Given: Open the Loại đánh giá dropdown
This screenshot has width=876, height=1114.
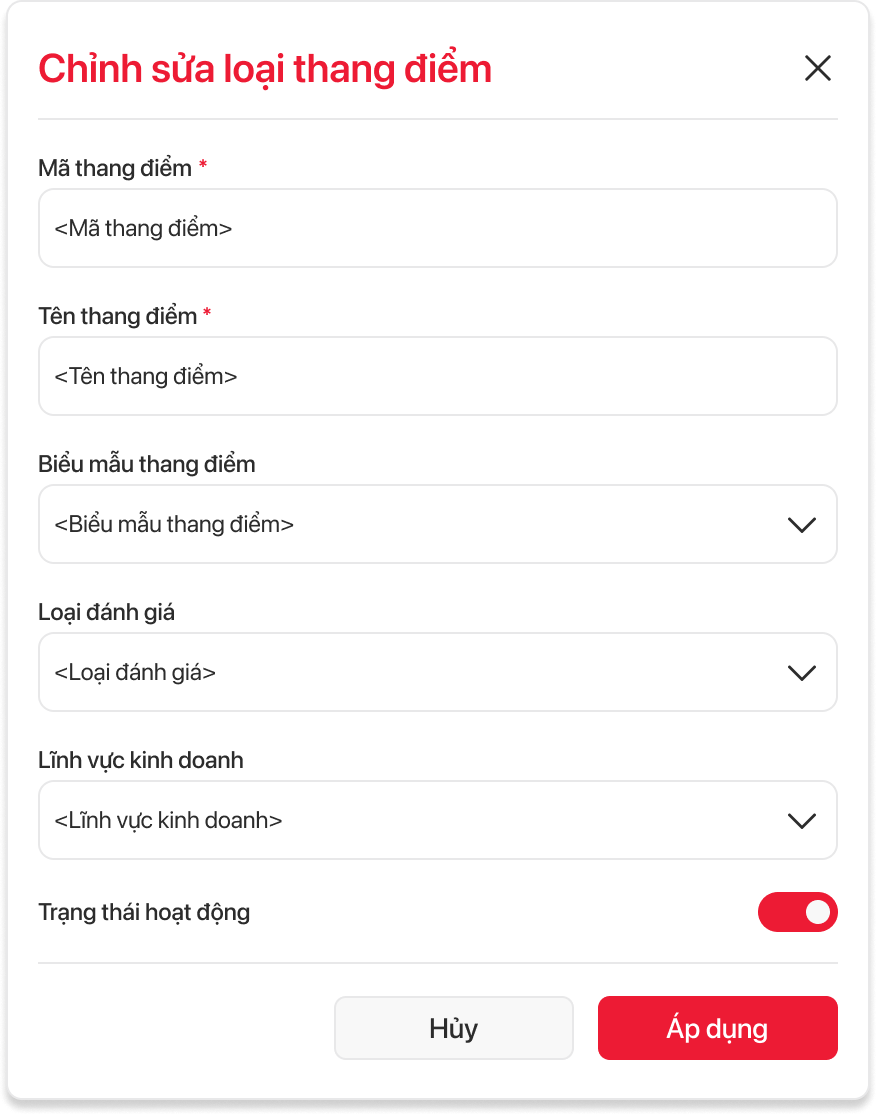Looking at the screenshot, I should [437, 672].
